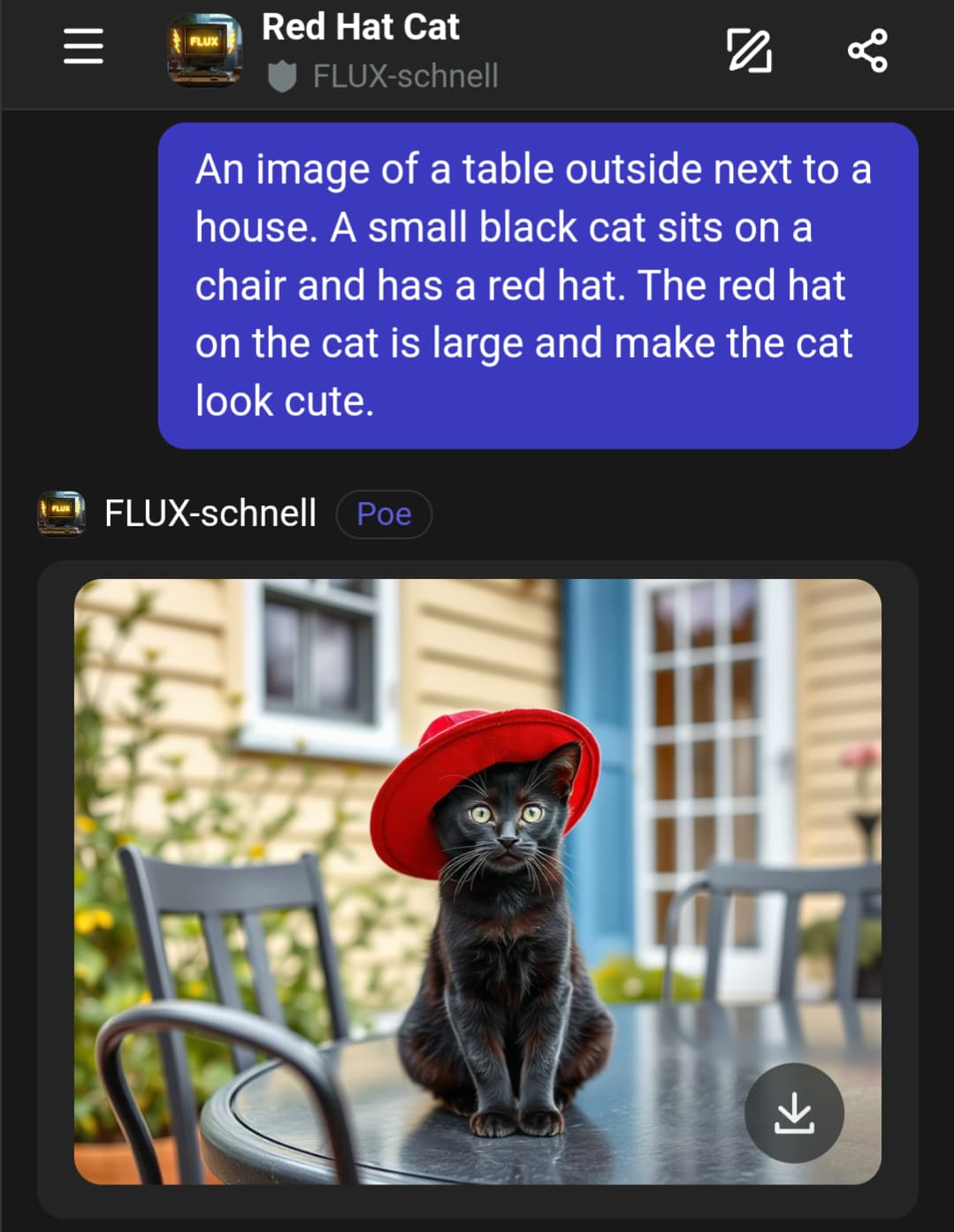
Task: Download the generated cat image
Action: (794, 1113)
